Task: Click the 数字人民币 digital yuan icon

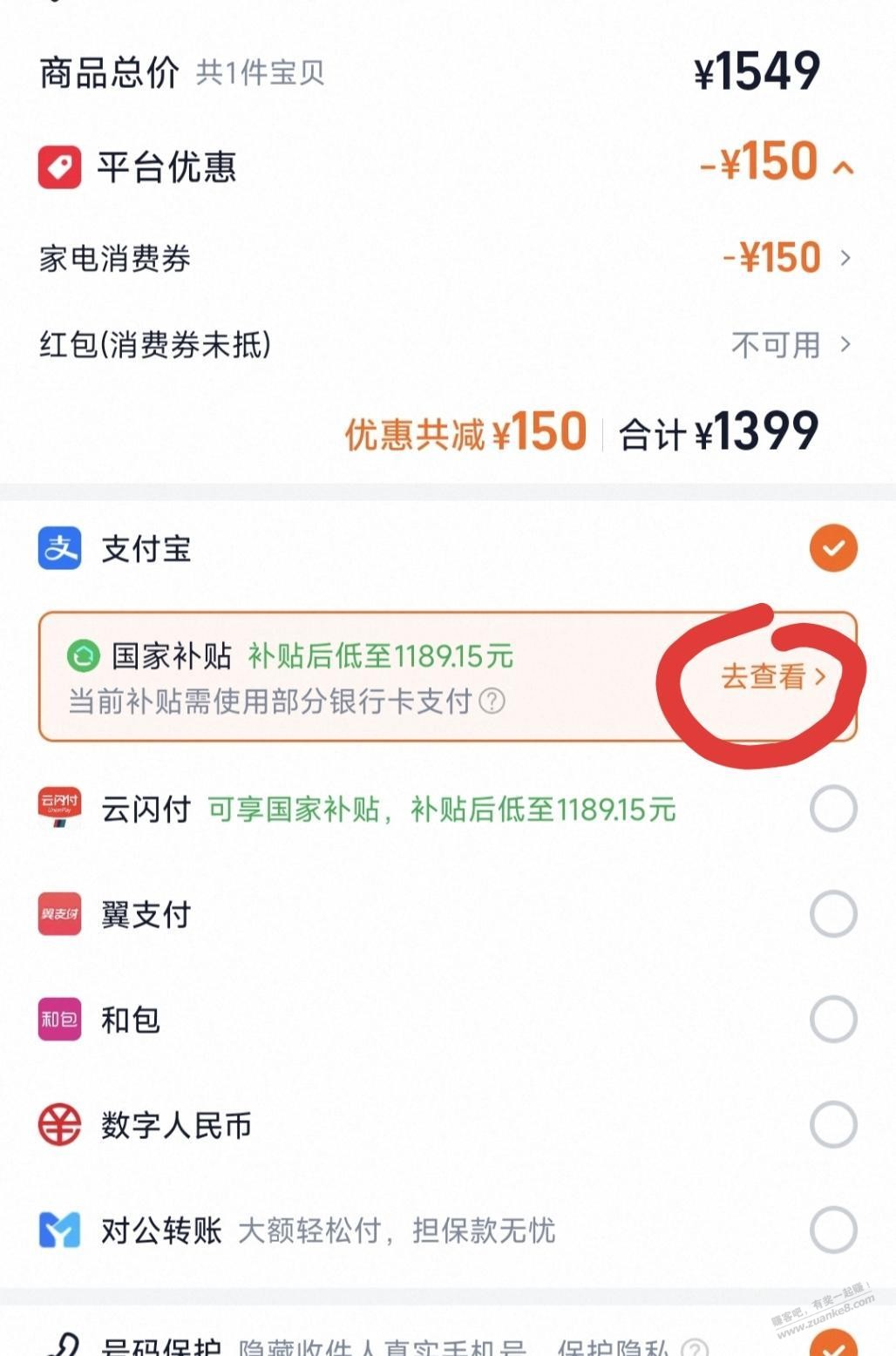Action: (x=58, y=1124)
